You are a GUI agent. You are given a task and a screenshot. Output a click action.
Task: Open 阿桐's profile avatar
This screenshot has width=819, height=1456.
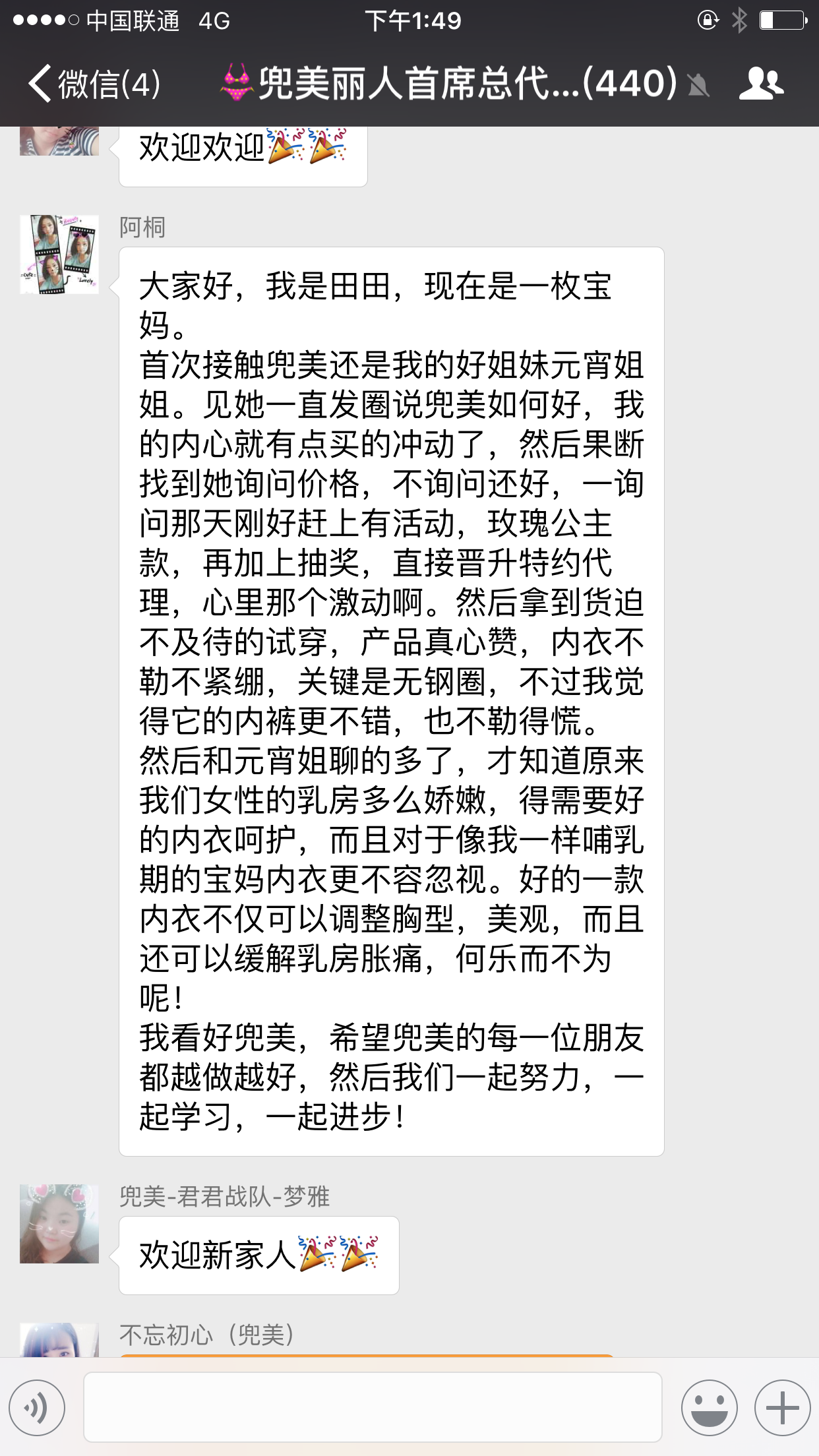click(59, 254)
